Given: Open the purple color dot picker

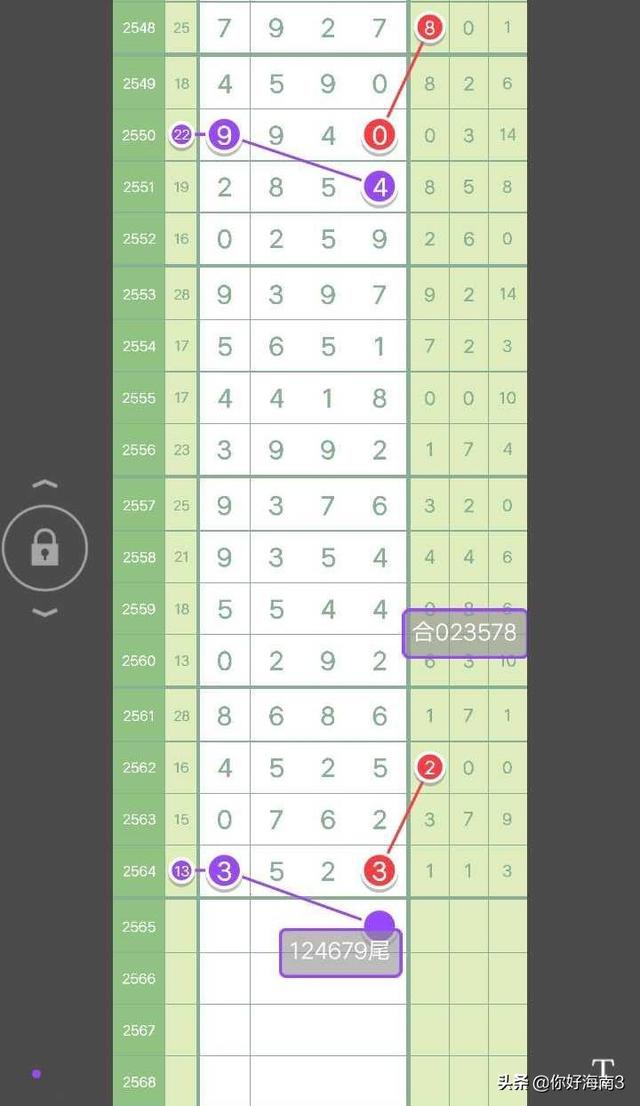Looking at the screenshot, I should pos(36,1074).
